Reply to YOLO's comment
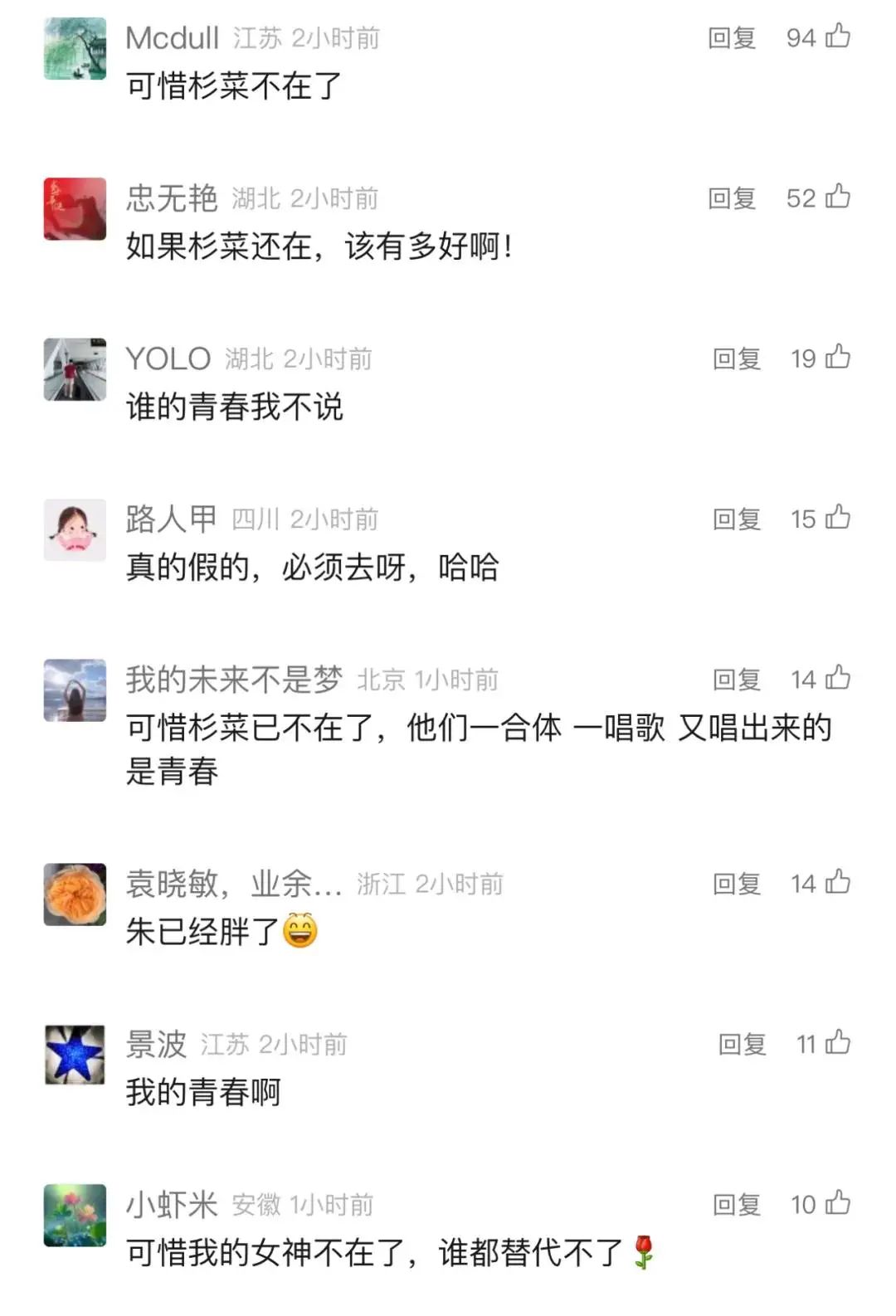 (736, 358)
